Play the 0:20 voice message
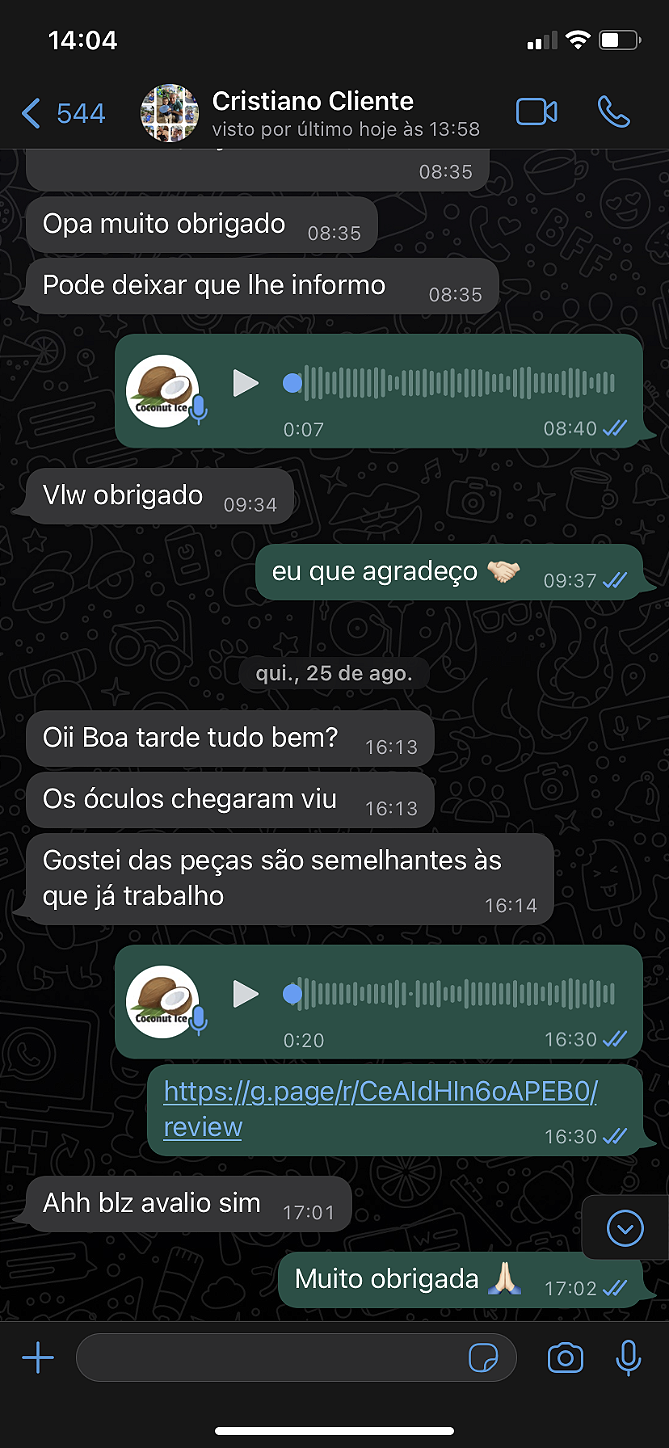This screenshot has height=1448, width=669. click(245, 994)
